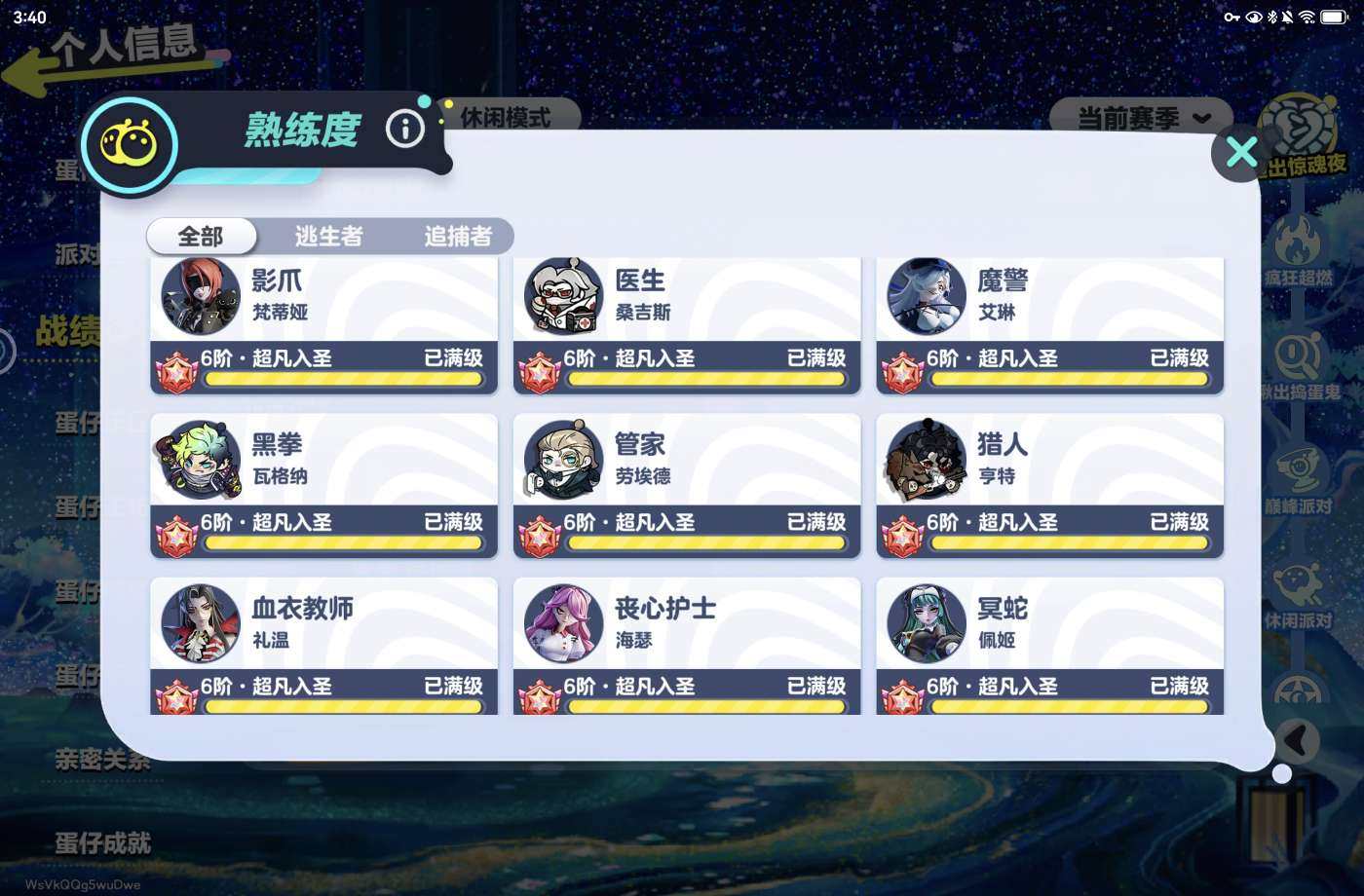Select the 丧心护士 海瑟 card
Image resolution: width=1364 pixels, height=896 pixels.
(686, 645)
